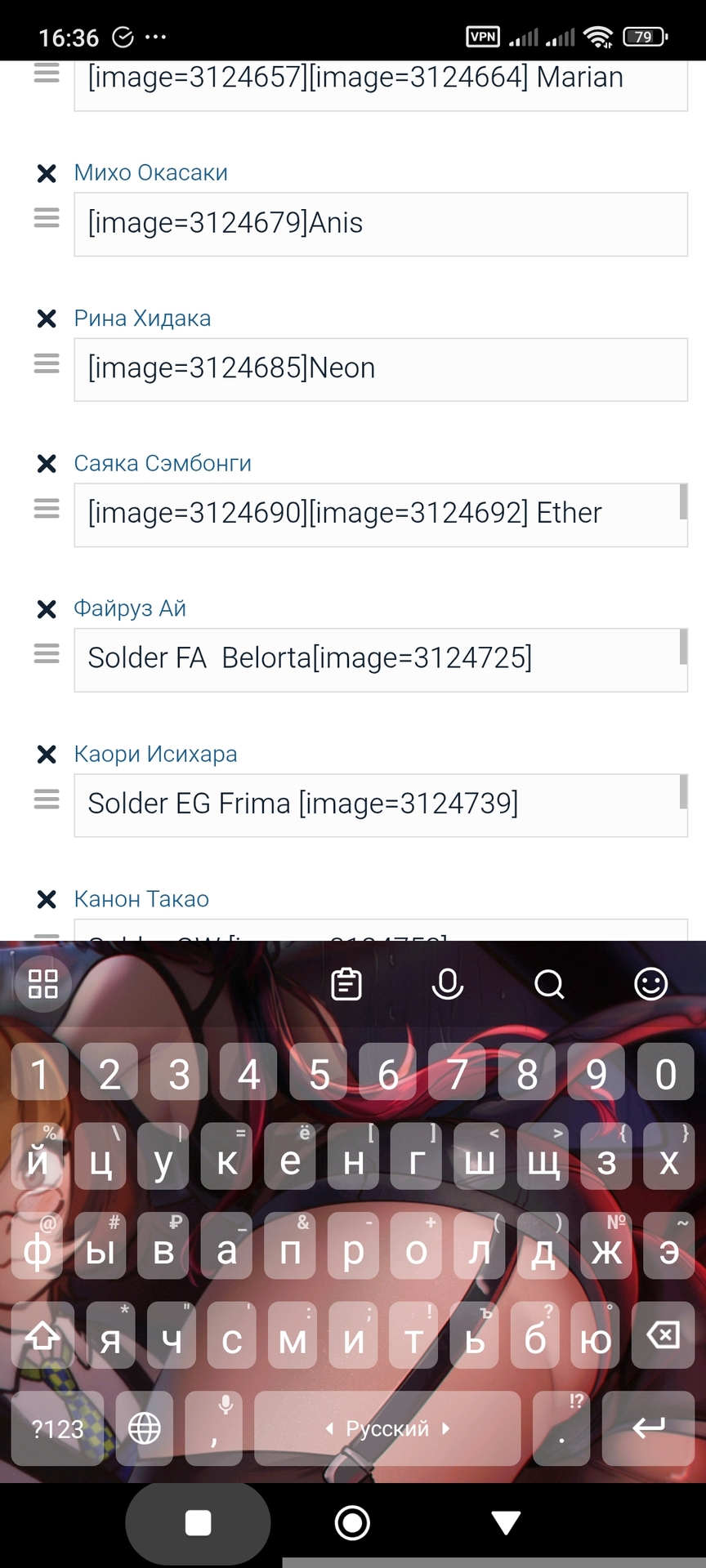The width and height of the screenshot is (706, 1568).
Task: Open Каори Исихара profile link
Action: point(155,754)
